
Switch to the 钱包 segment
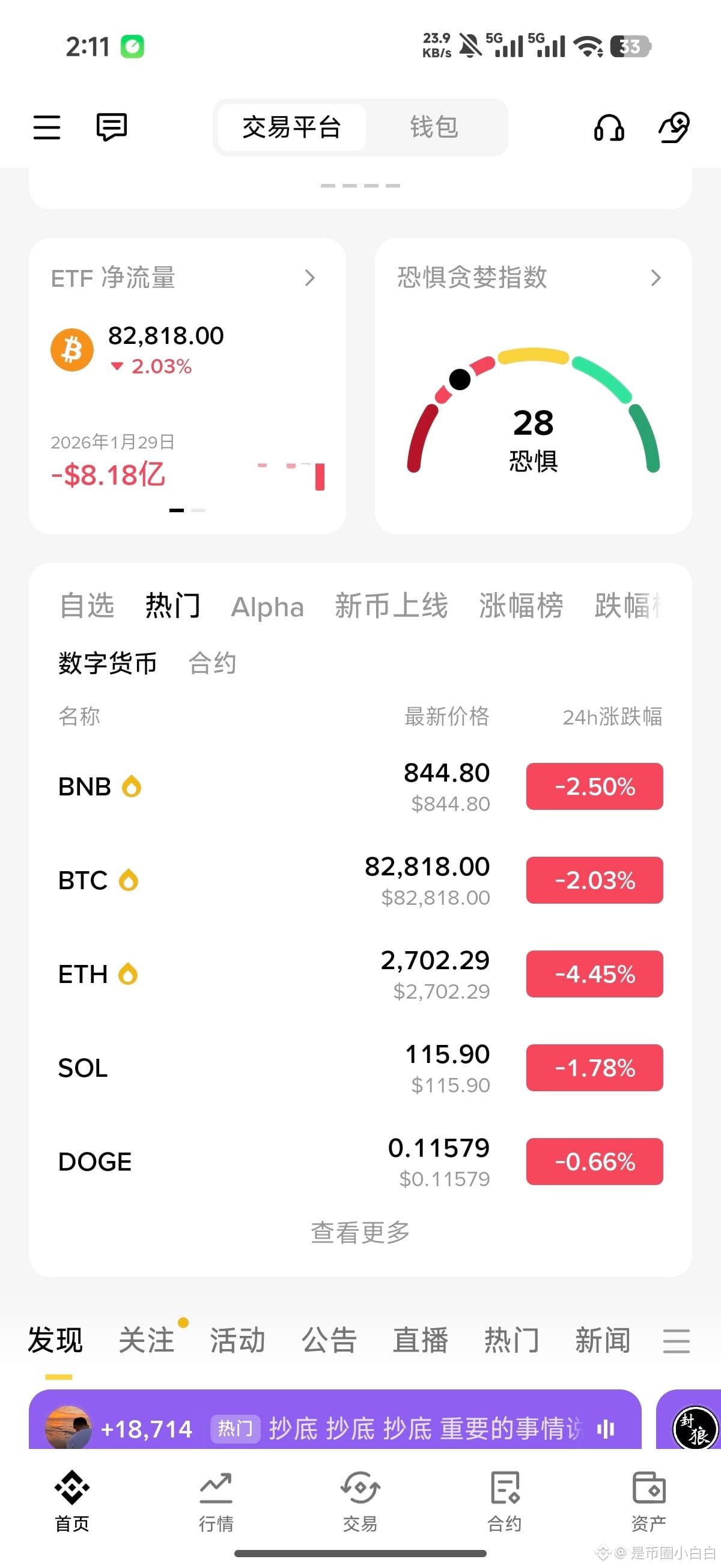(434, 127)
